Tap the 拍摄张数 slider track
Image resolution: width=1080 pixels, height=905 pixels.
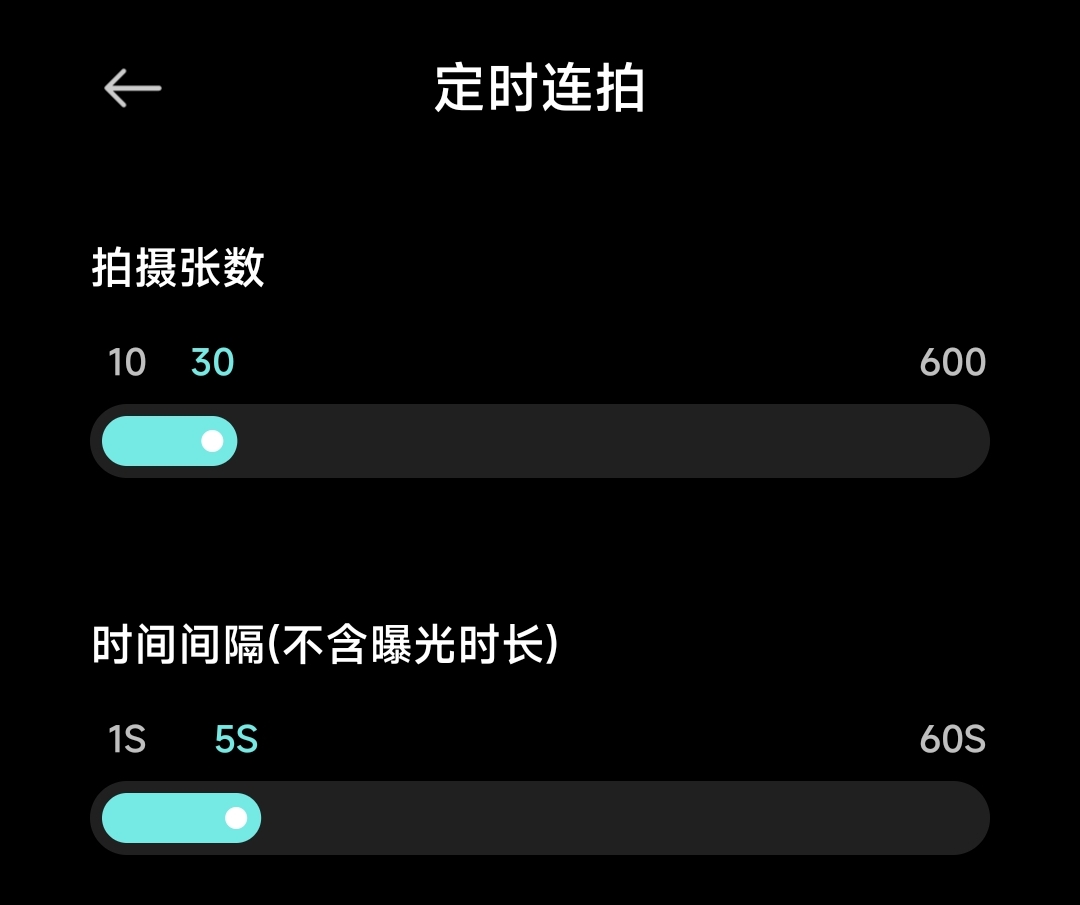coord(540,441)
